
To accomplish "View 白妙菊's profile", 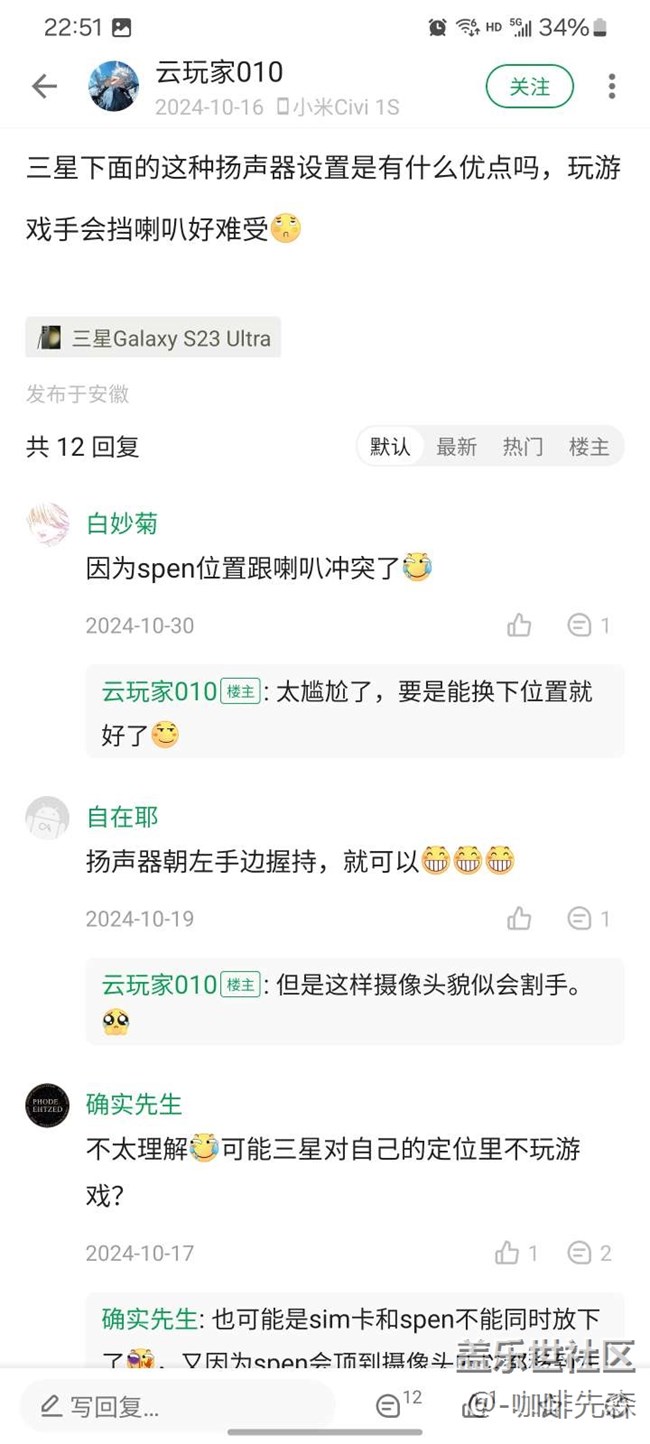I will pyautogui.click(x=47, y=524).
